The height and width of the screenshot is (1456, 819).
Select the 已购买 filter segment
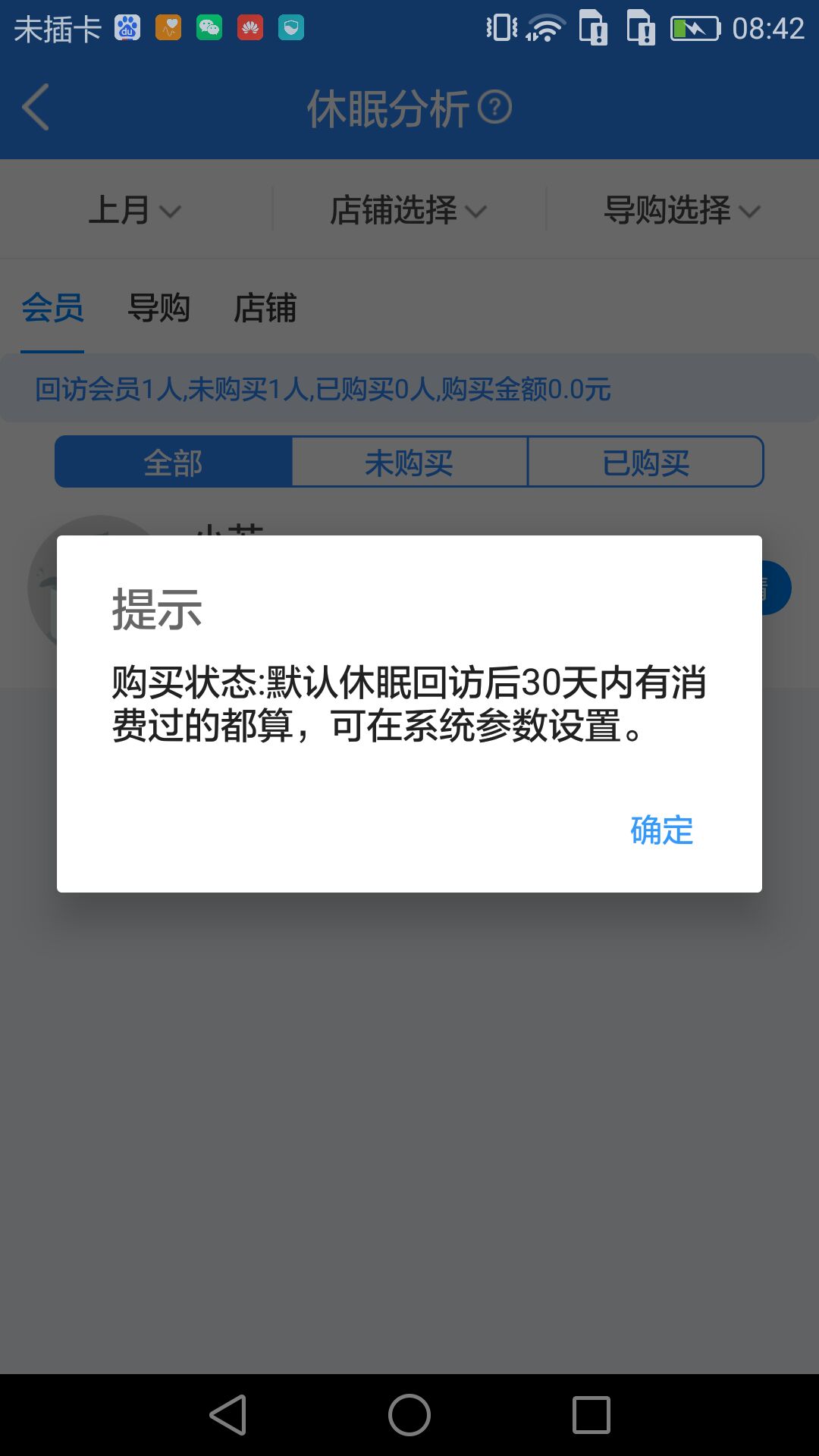click(x=645, y=462)
